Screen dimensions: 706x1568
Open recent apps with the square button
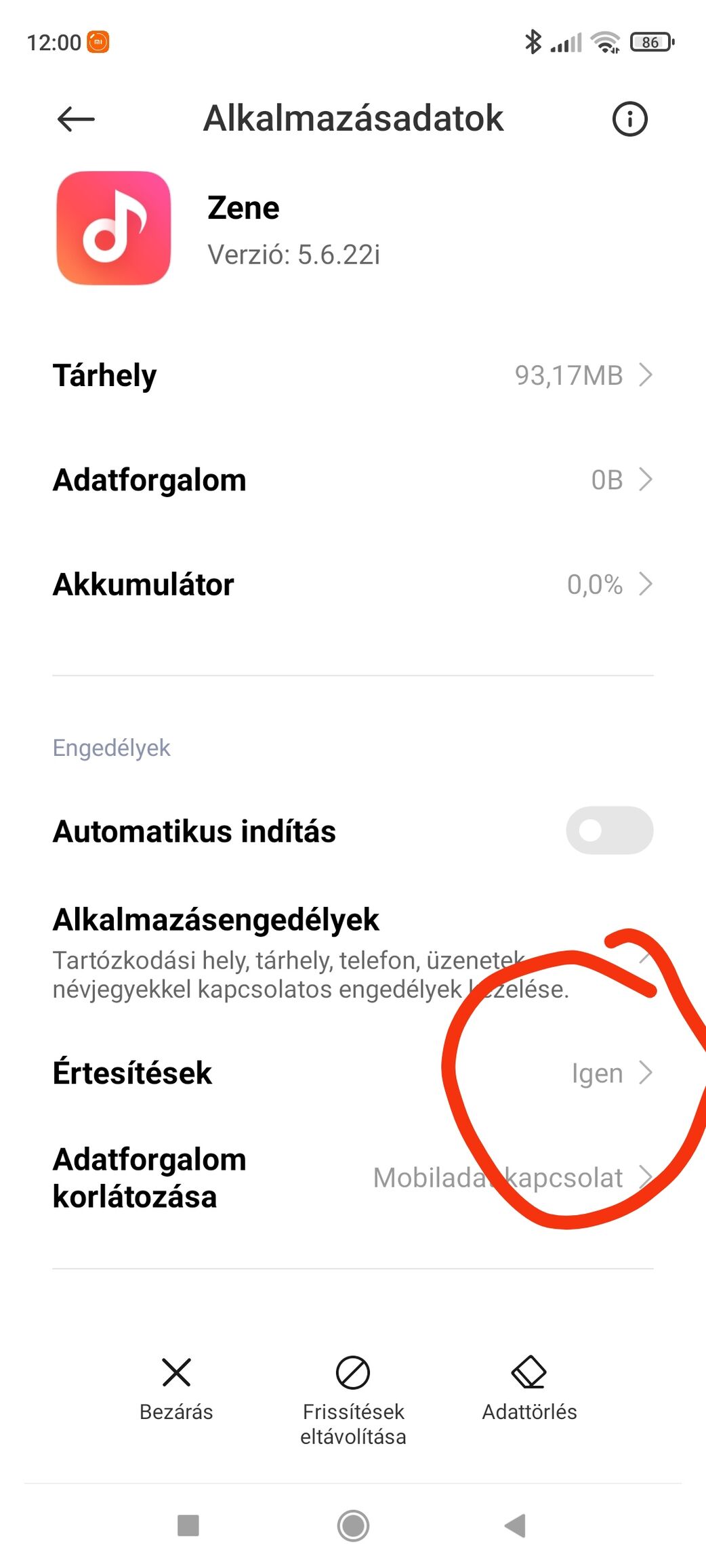(188, 1525)
